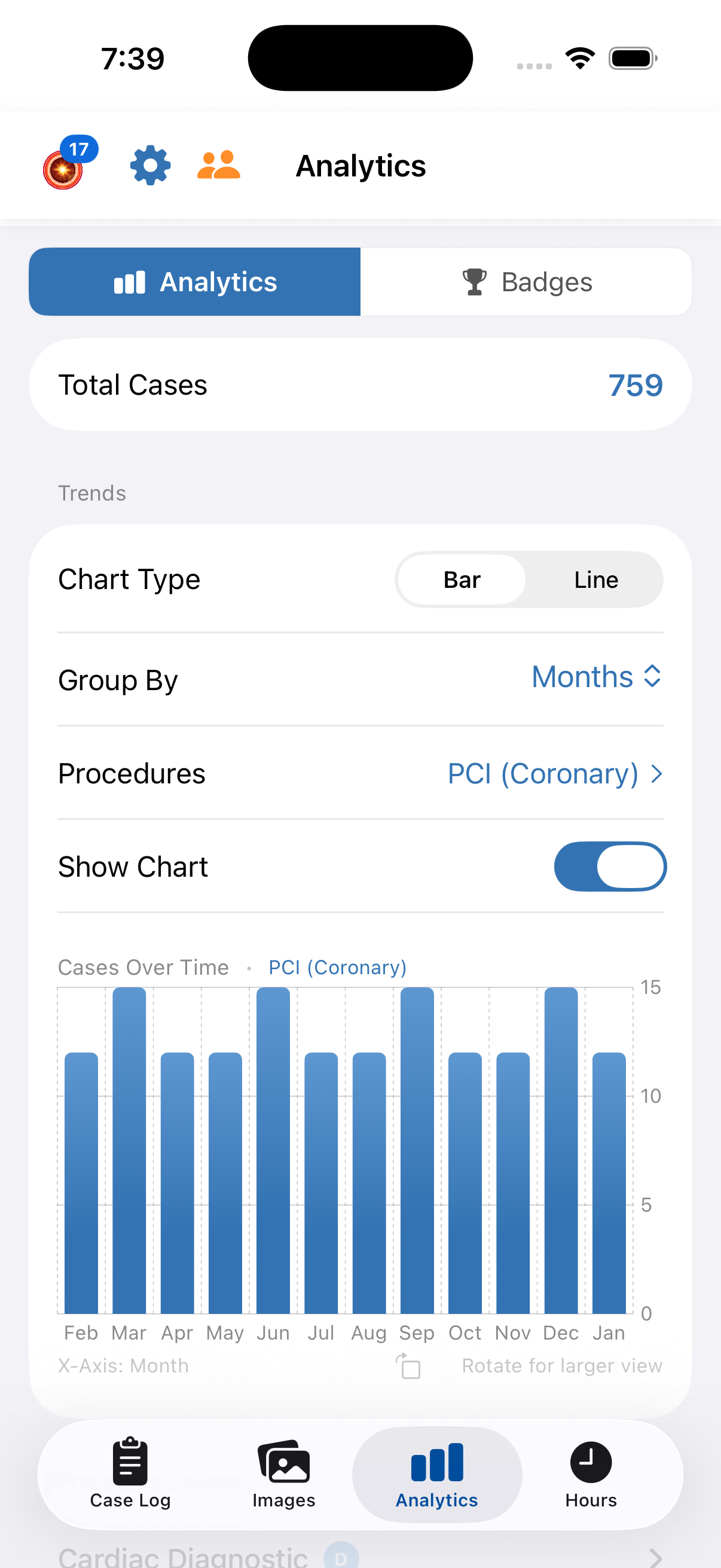The width and height of the screenshot is (721, 1568).
Task: Switch to the Hours tab
Action: (x=590, y=1474)
